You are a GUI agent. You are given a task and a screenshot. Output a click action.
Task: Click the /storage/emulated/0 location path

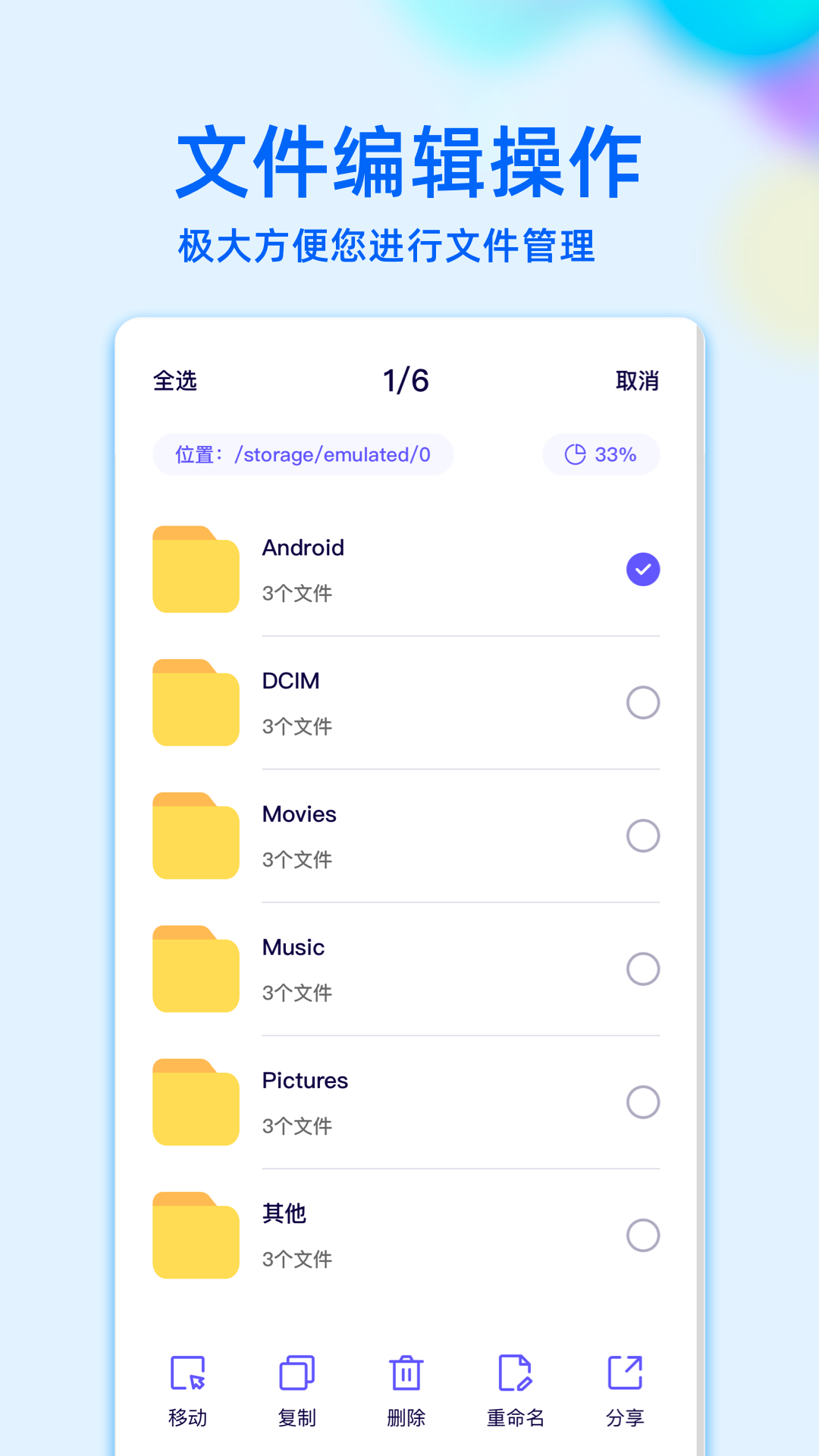303,453
